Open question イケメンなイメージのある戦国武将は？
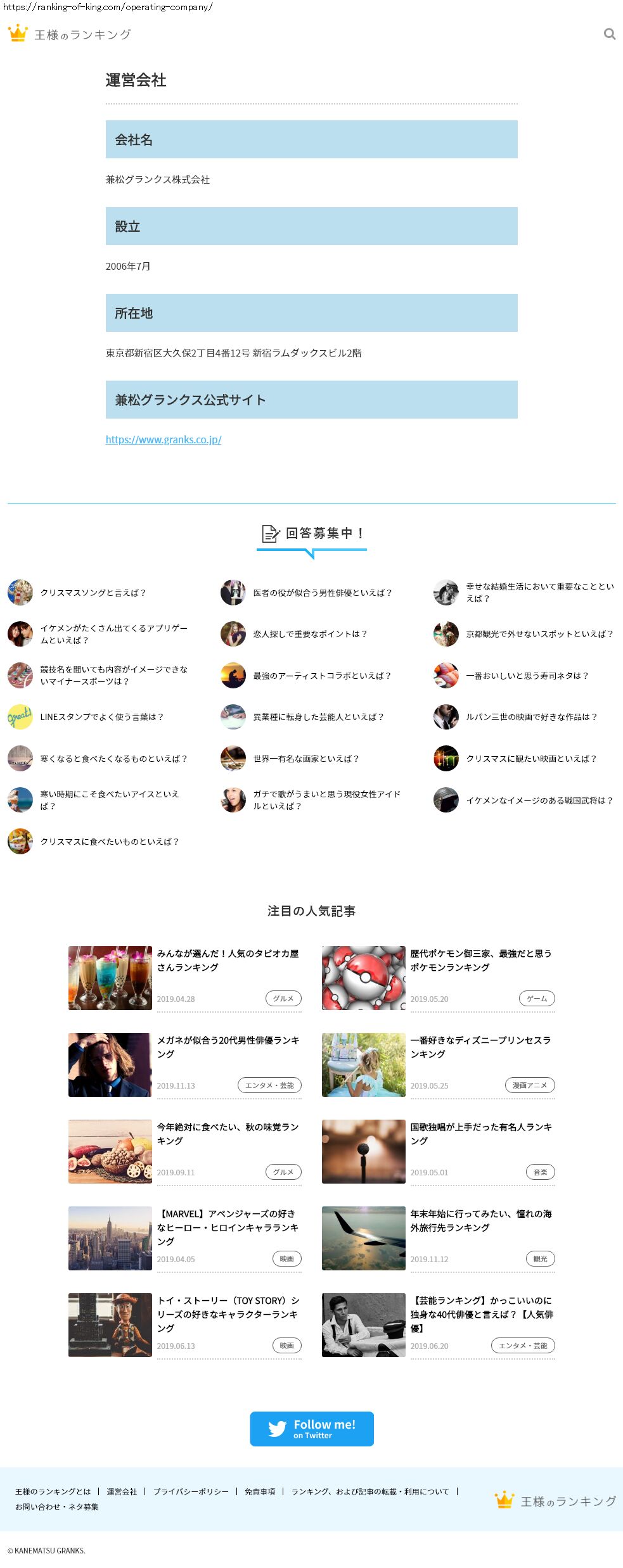This screenshot has height=1568, width=623. [x=539, y=800]
